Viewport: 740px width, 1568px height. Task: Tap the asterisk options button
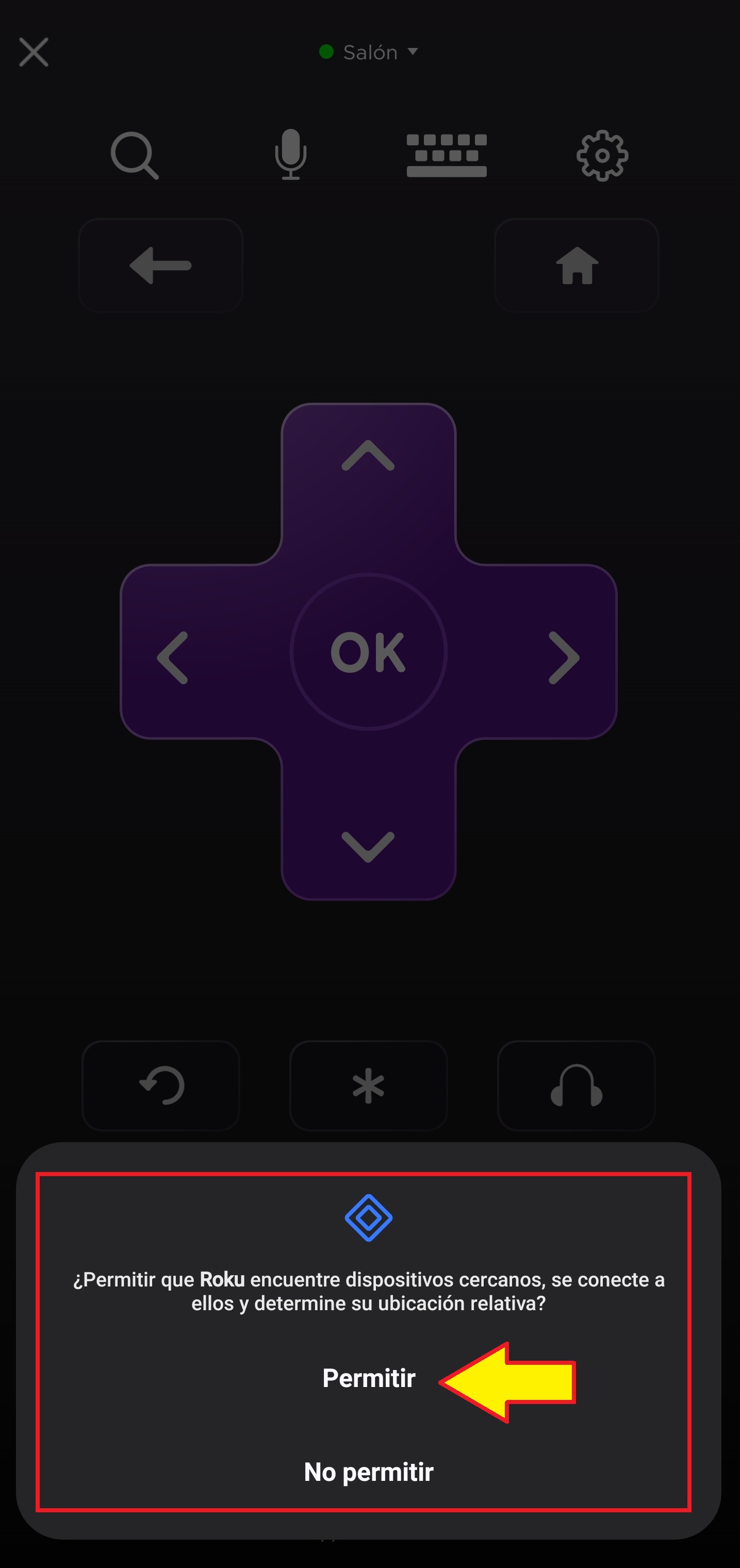click(x=368, y=1085)
